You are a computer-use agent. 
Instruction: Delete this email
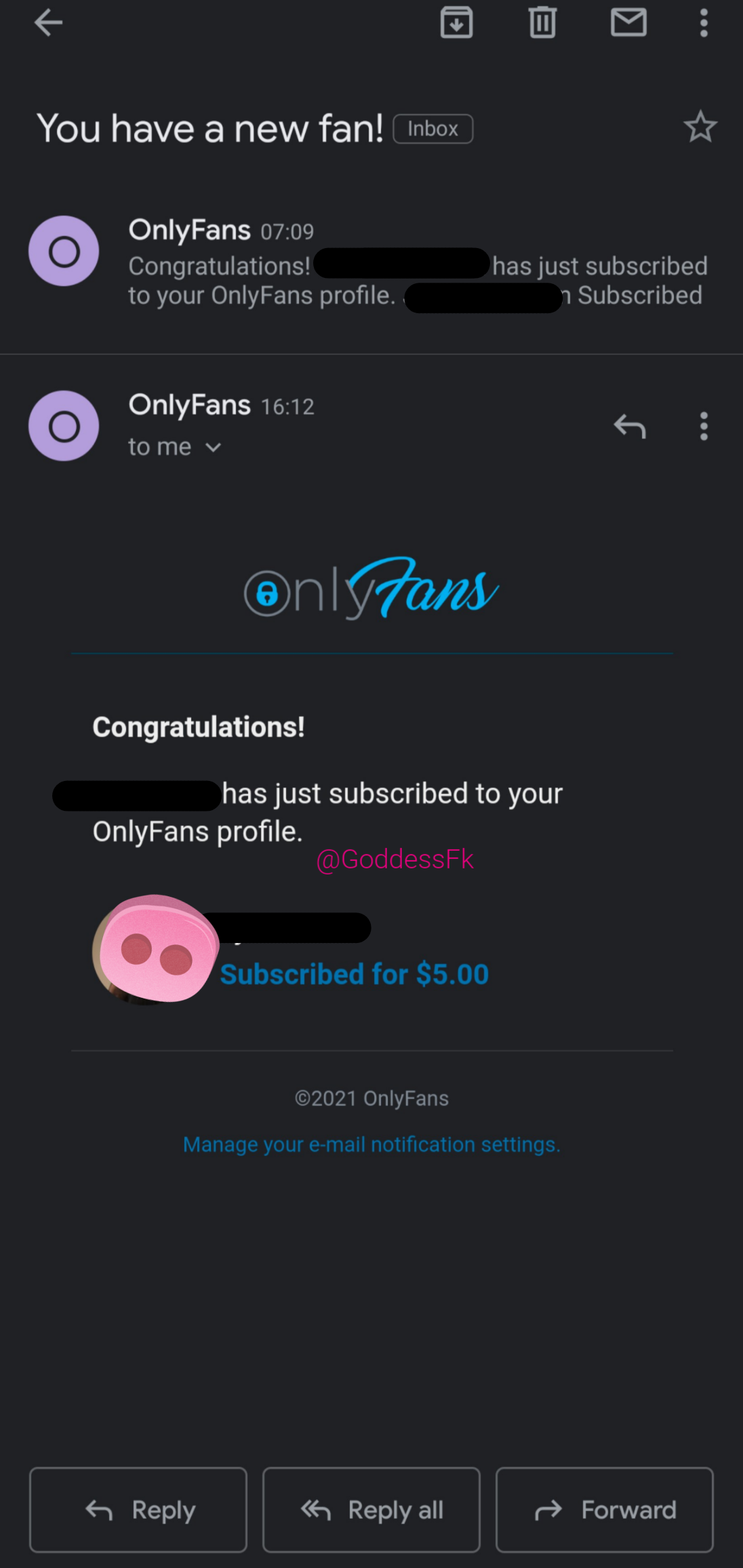point(542,22)
